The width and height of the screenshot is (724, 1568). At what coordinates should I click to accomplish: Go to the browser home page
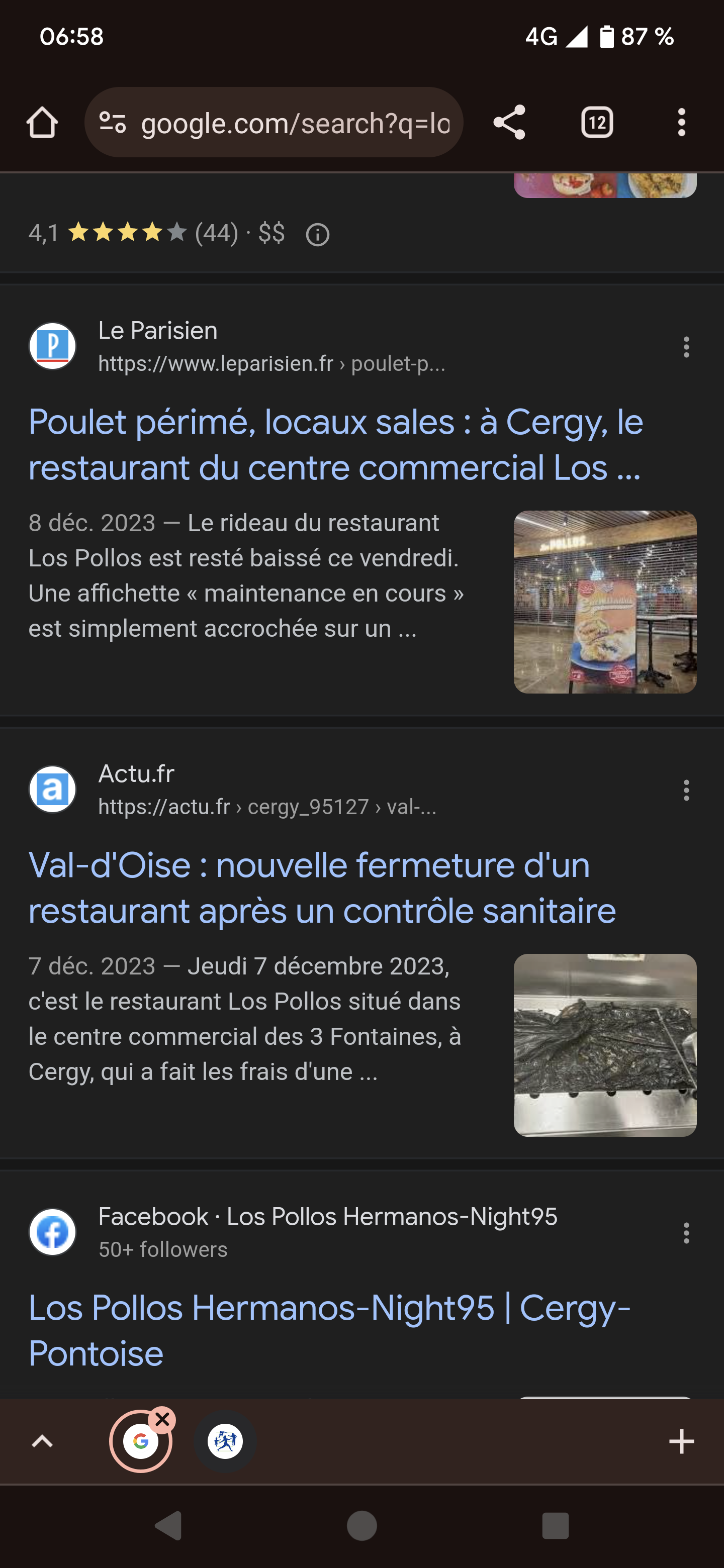[x=42, y=122]
